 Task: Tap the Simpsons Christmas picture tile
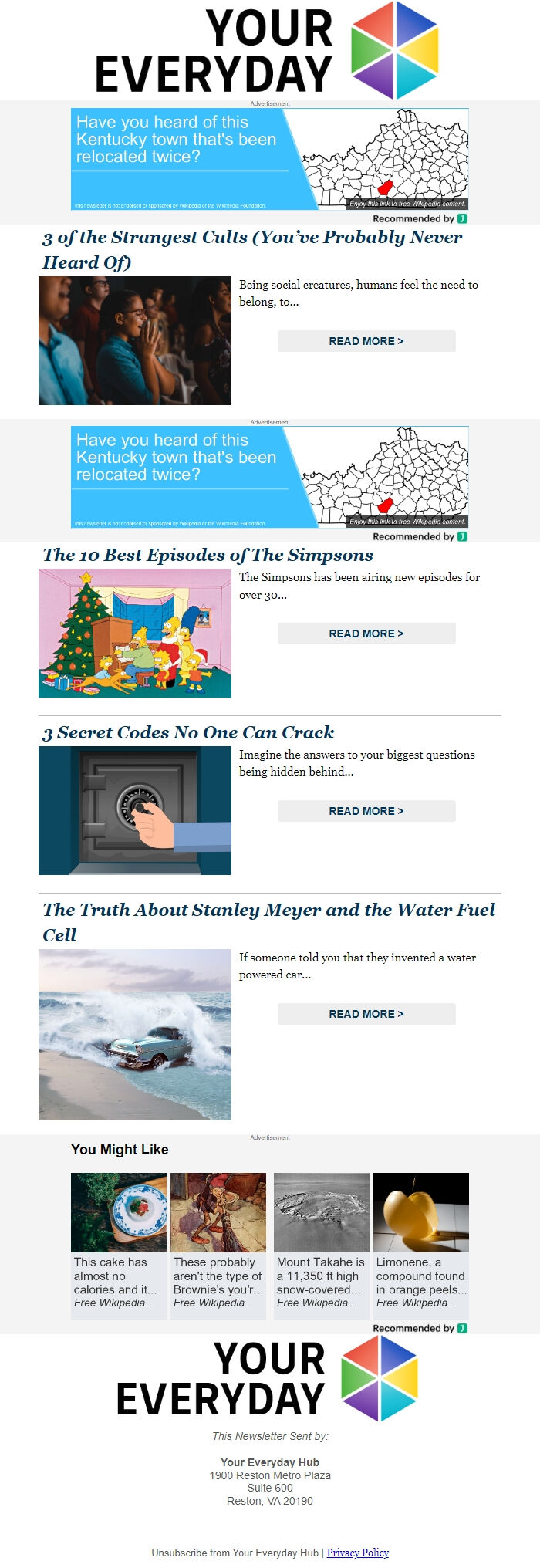pos(135,633)
